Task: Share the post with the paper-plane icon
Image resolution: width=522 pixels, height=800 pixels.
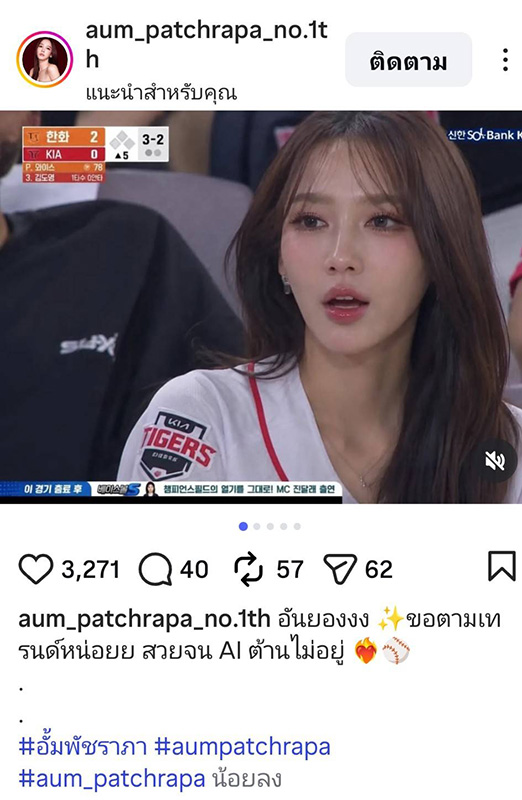Action: [x=339, y=569]
